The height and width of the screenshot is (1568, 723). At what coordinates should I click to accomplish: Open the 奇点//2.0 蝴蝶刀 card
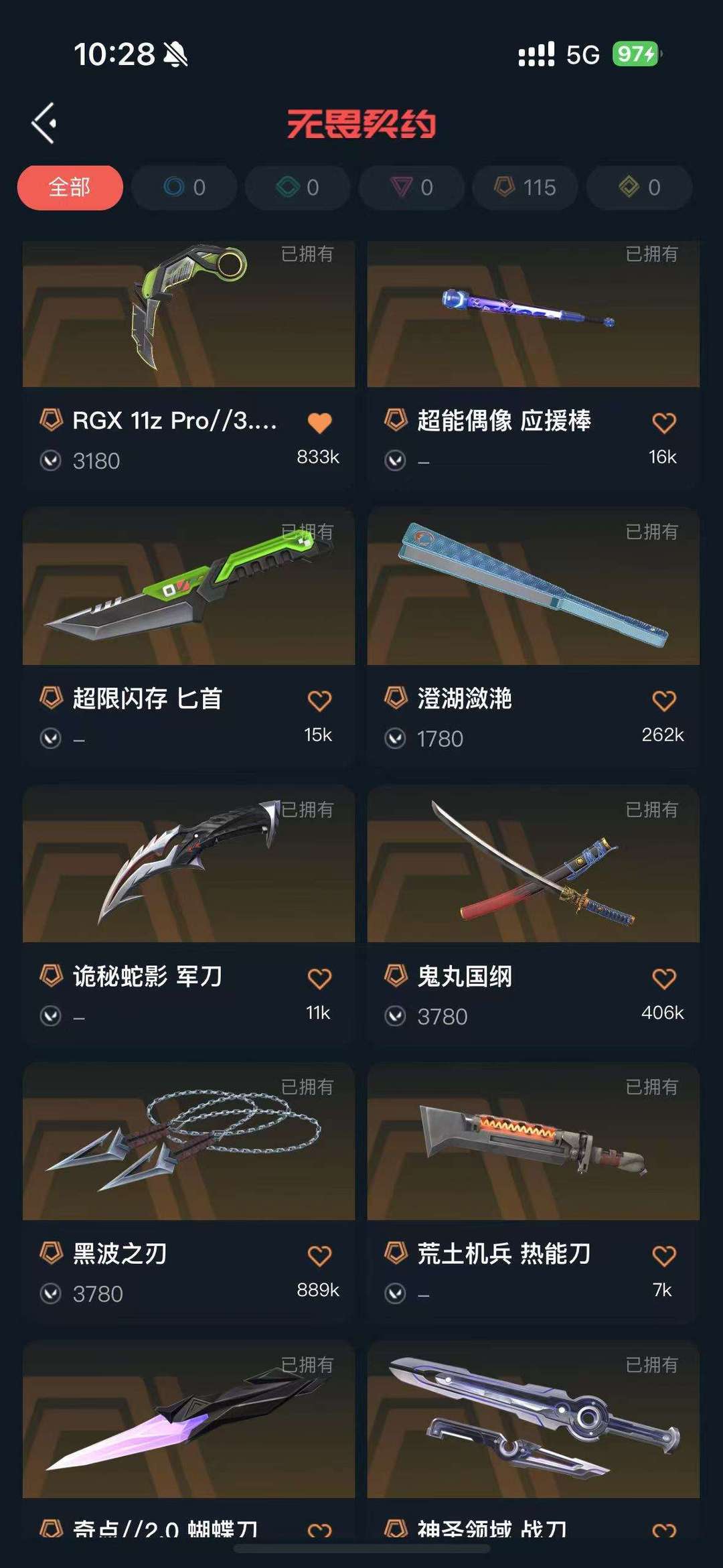point(189,1440)
